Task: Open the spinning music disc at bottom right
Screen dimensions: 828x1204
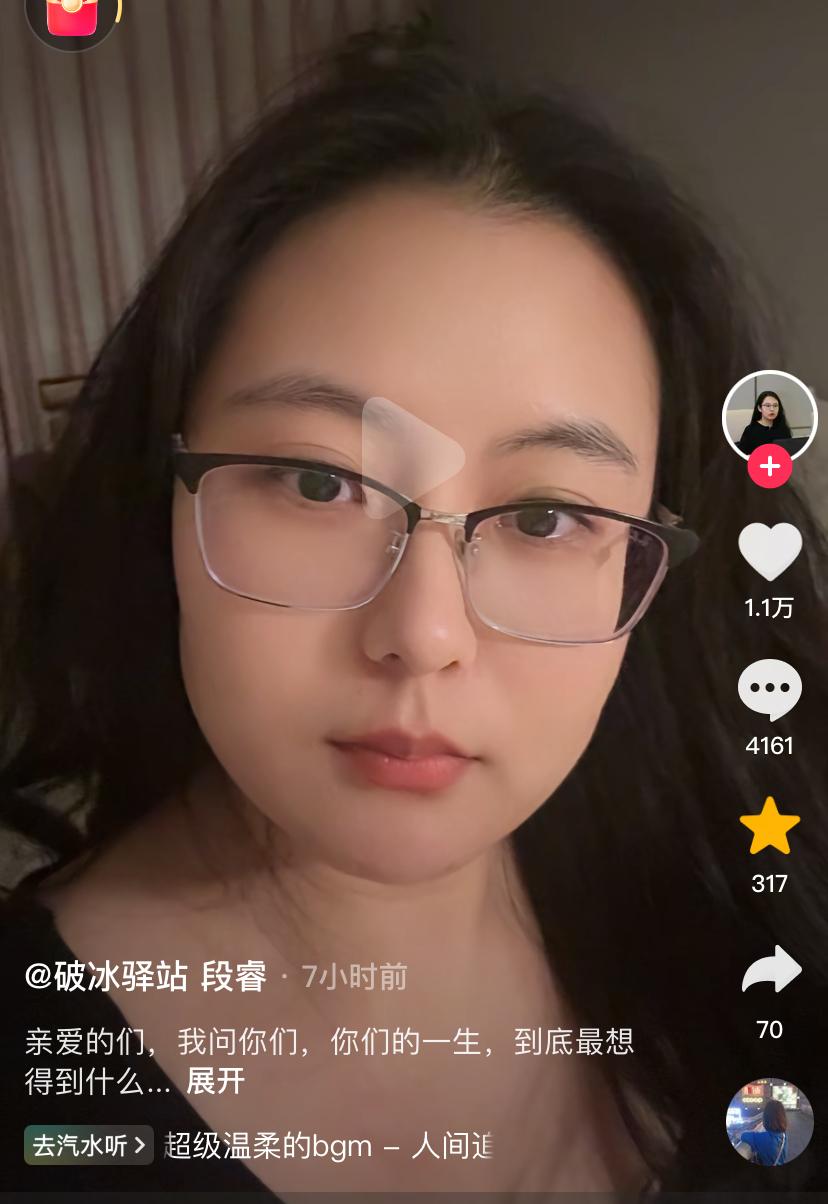Action: 770,1123
